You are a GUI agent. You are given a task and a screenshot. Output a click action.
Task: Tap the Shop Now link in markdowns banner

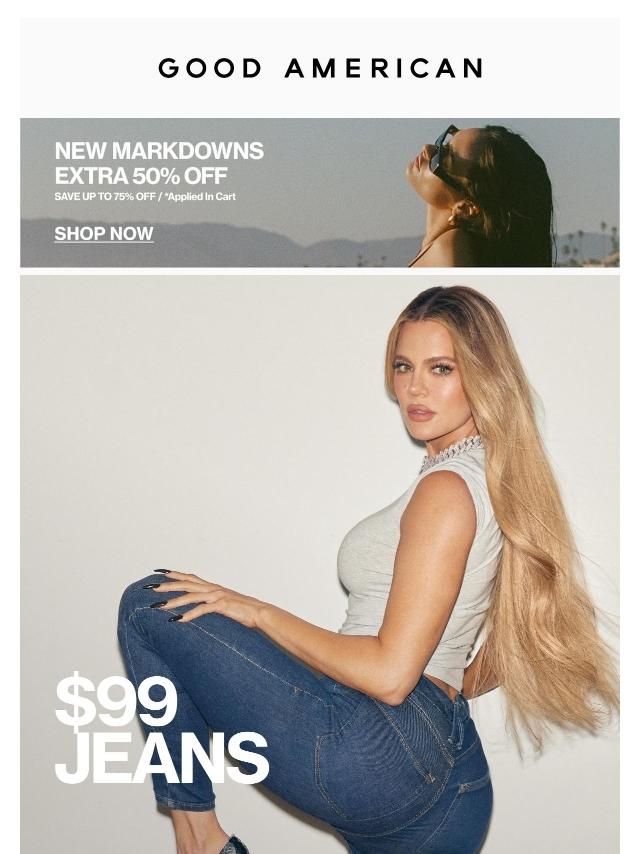coord(104,234)
